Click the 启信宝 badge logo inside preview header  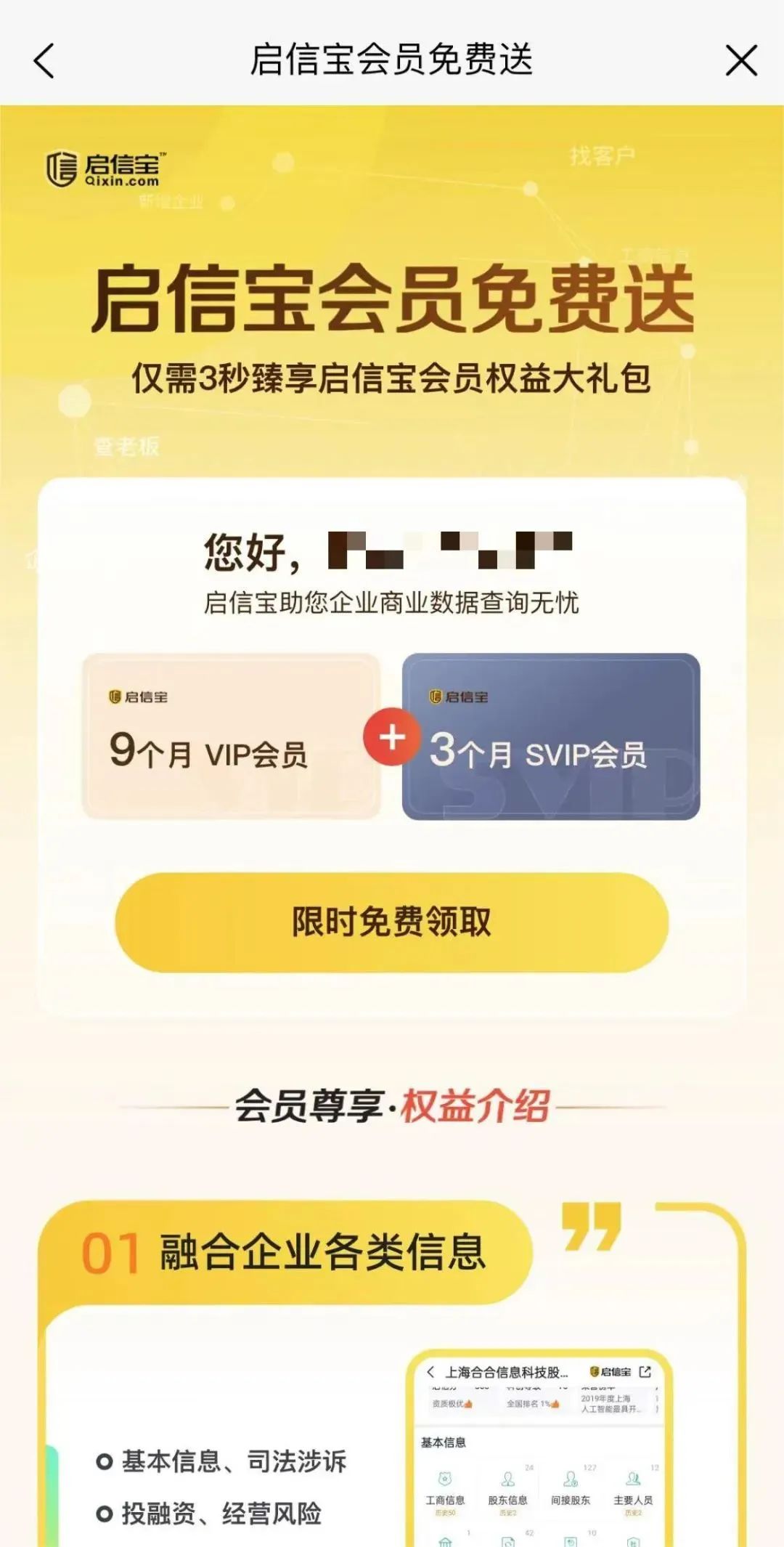[x=594, y=1371]
